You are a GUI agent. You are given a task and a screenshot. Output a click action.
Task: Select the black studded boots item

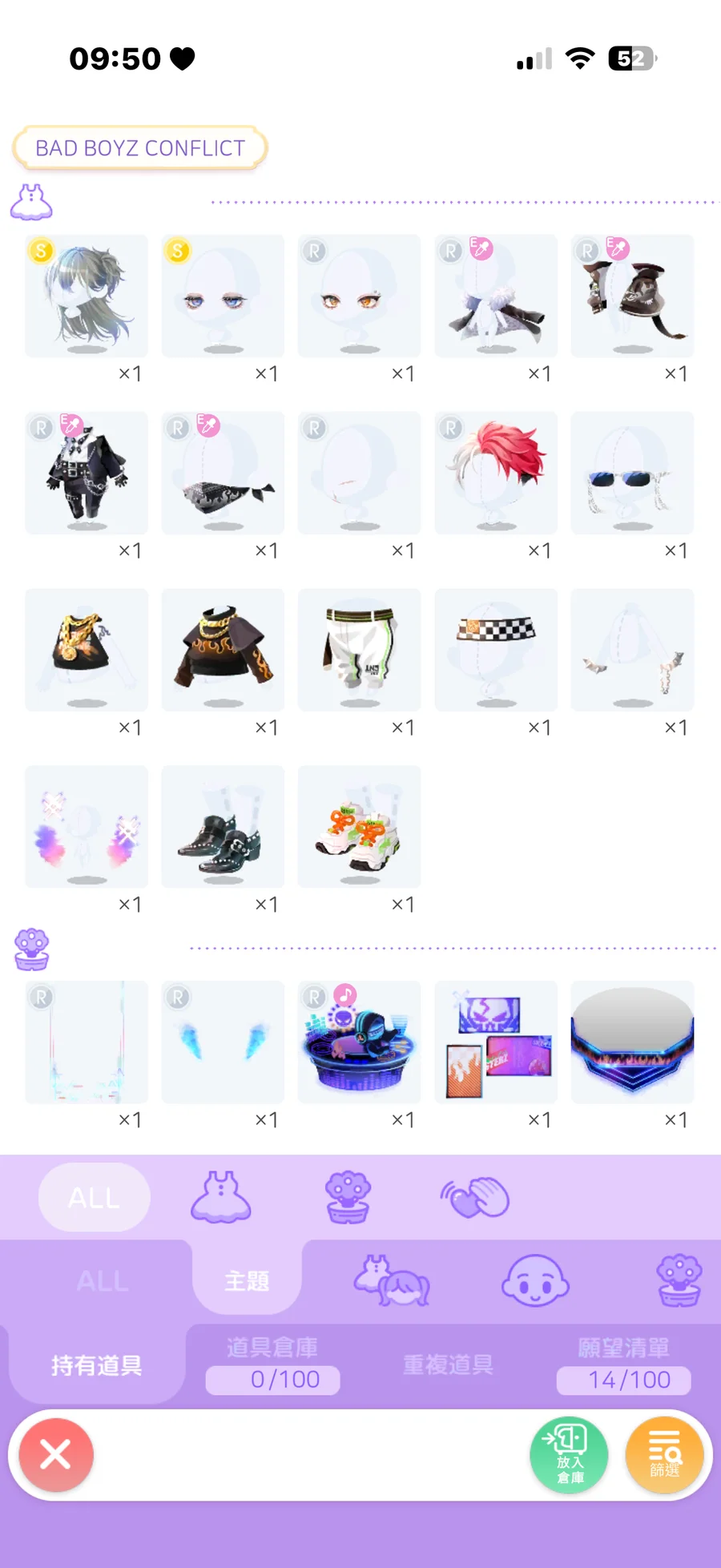tap(223, 827)
